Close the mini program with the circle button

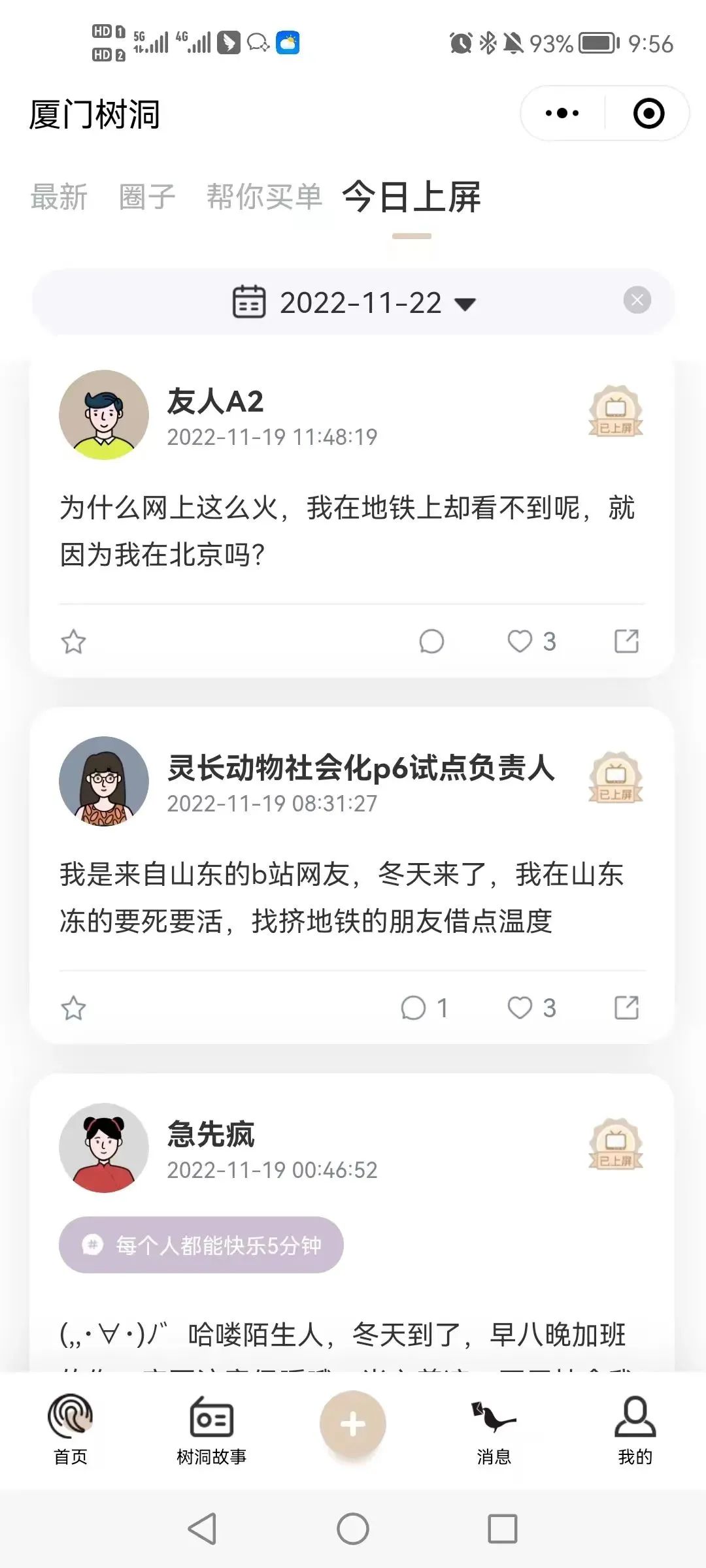click(648, 114)
